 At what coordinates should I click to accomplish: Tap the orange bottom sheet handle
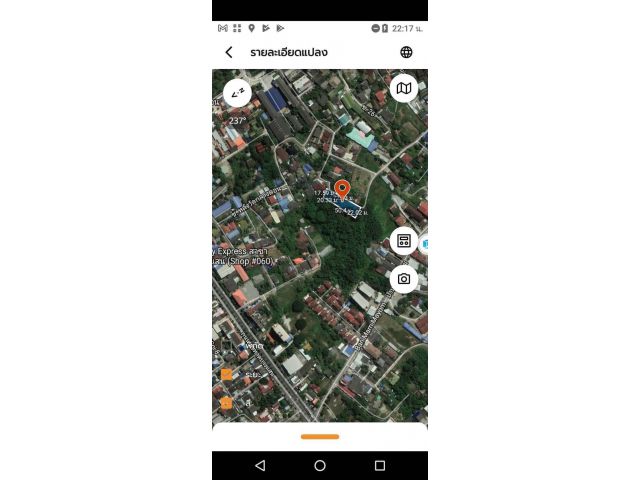pos(320,436)
